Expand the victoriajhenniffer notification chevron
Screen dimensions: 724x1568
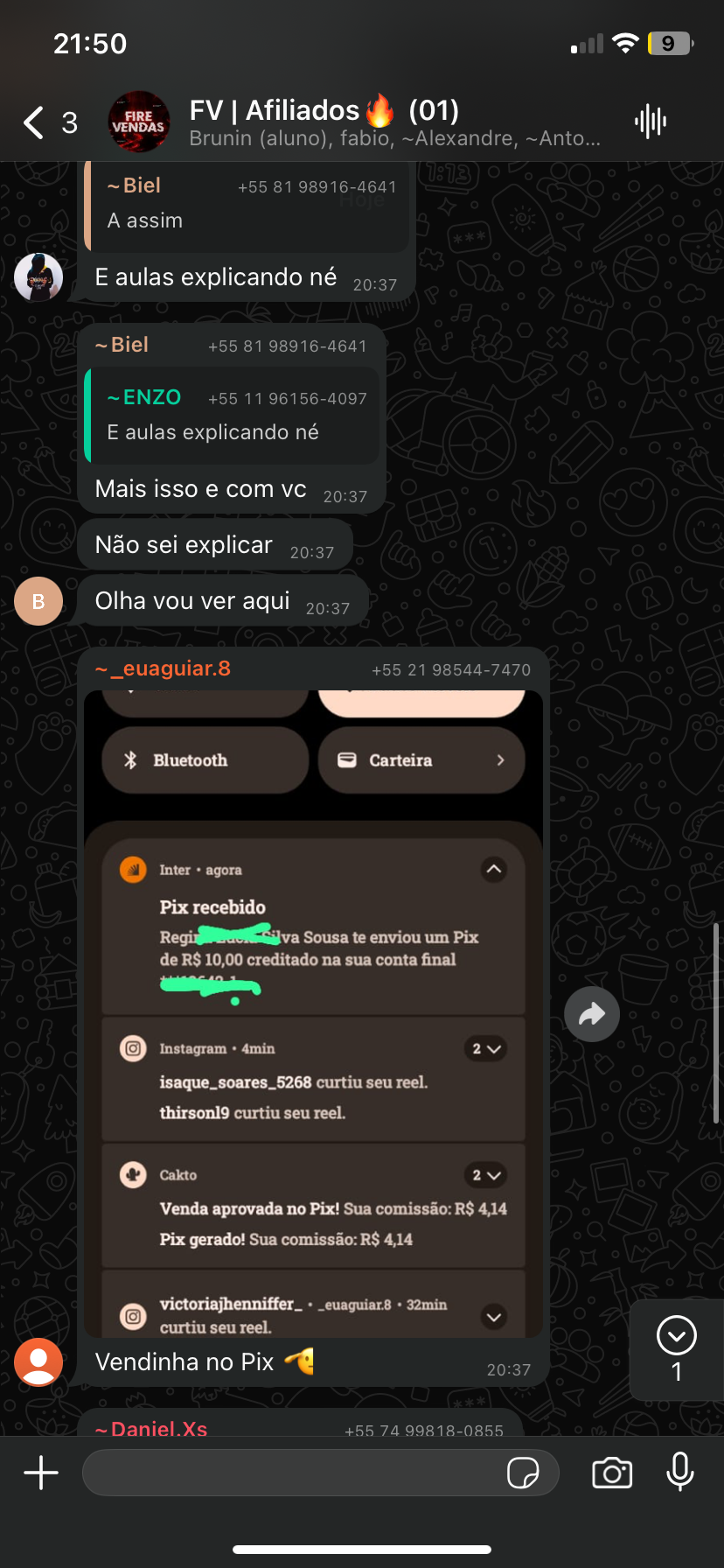point(494,1316)
